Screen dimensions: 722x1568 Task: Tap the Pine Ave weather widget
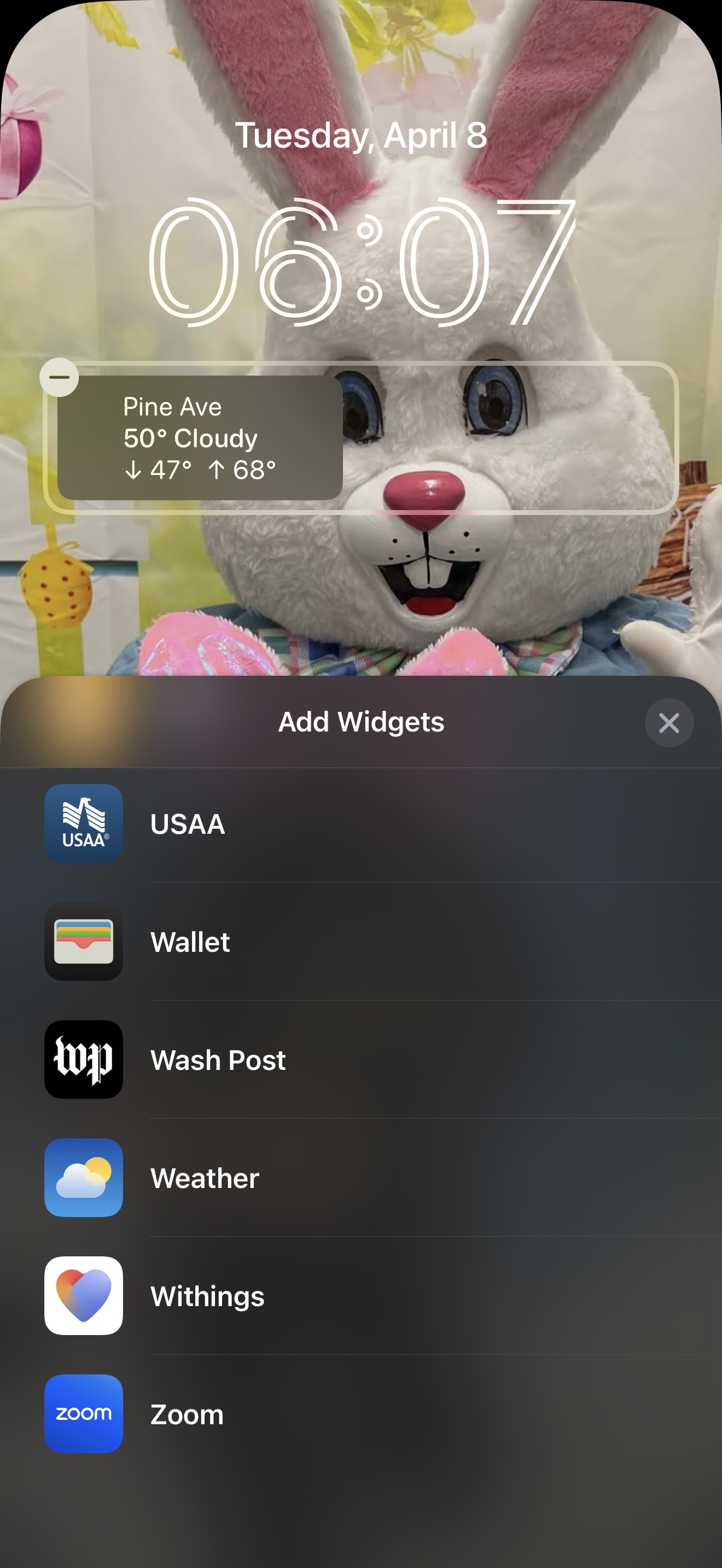click(x=200, y=438)
